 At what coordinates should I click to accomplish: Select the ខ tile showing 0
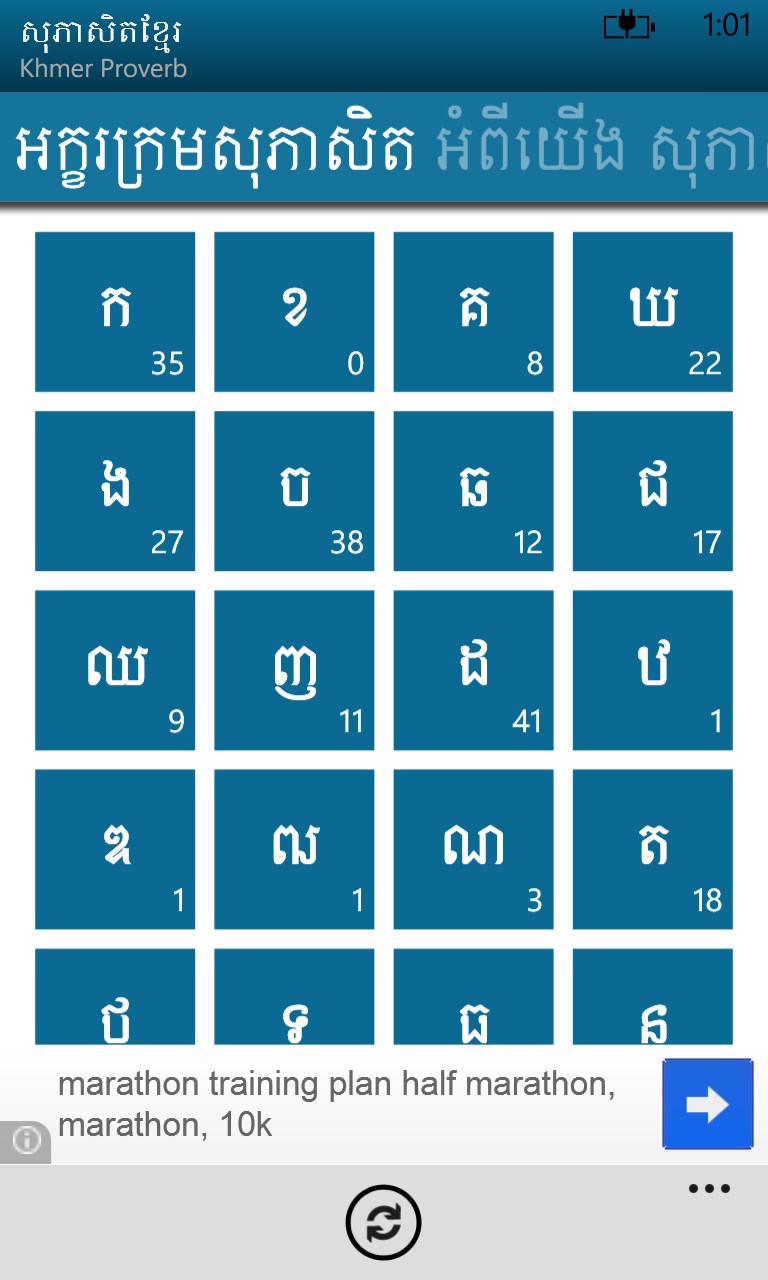(294, 312)
